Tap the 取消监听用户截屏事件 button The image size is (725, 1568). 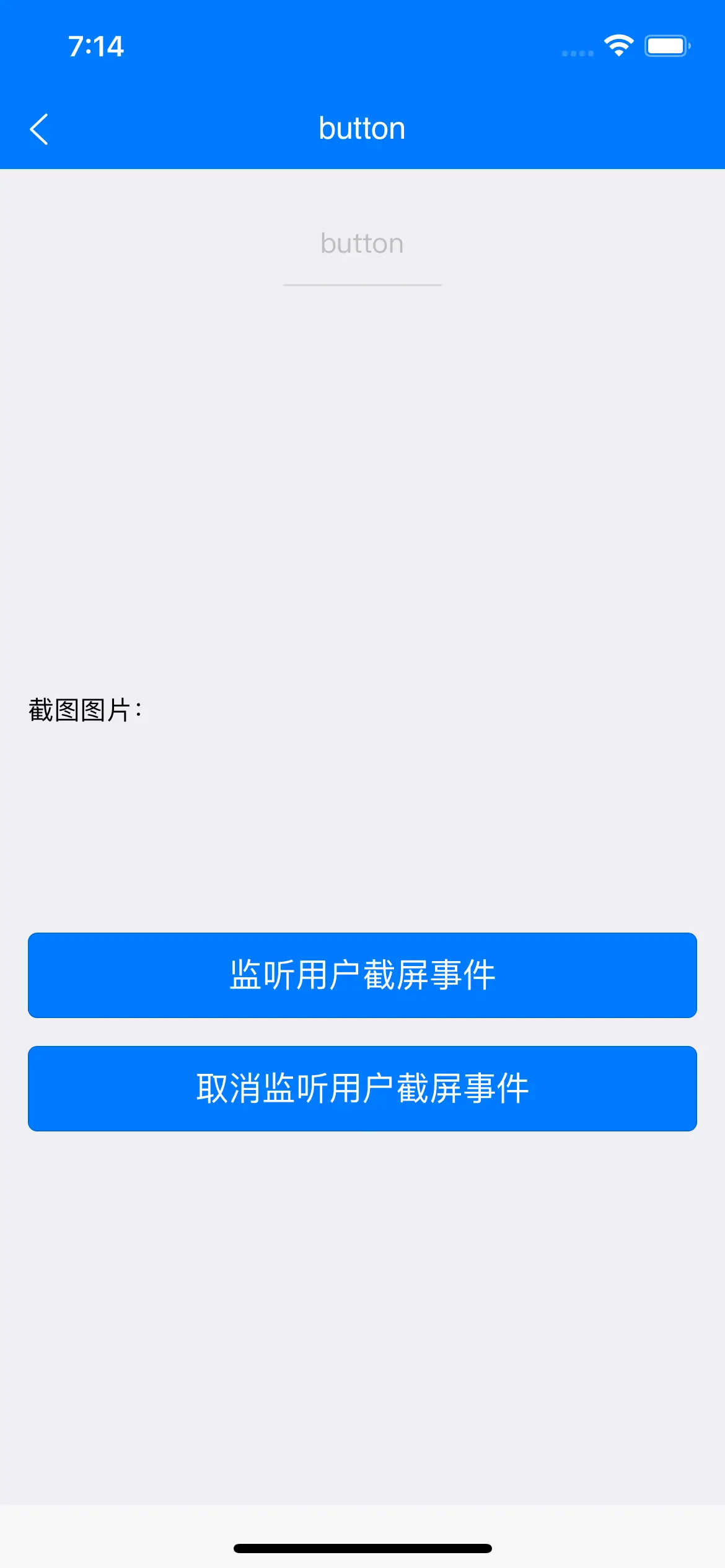(362, 1089)
